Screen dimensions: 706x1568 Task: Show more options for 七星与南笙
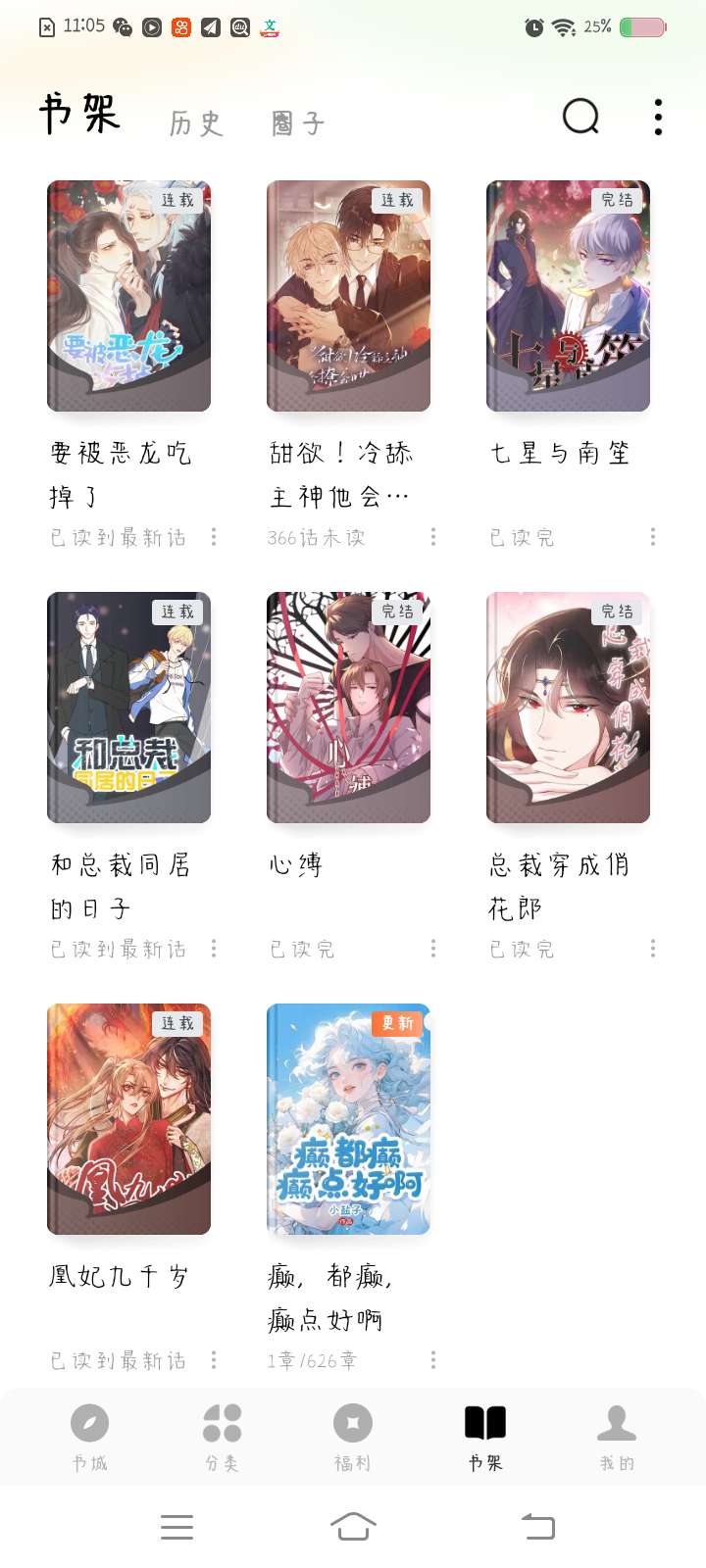(x=653, y=537)
